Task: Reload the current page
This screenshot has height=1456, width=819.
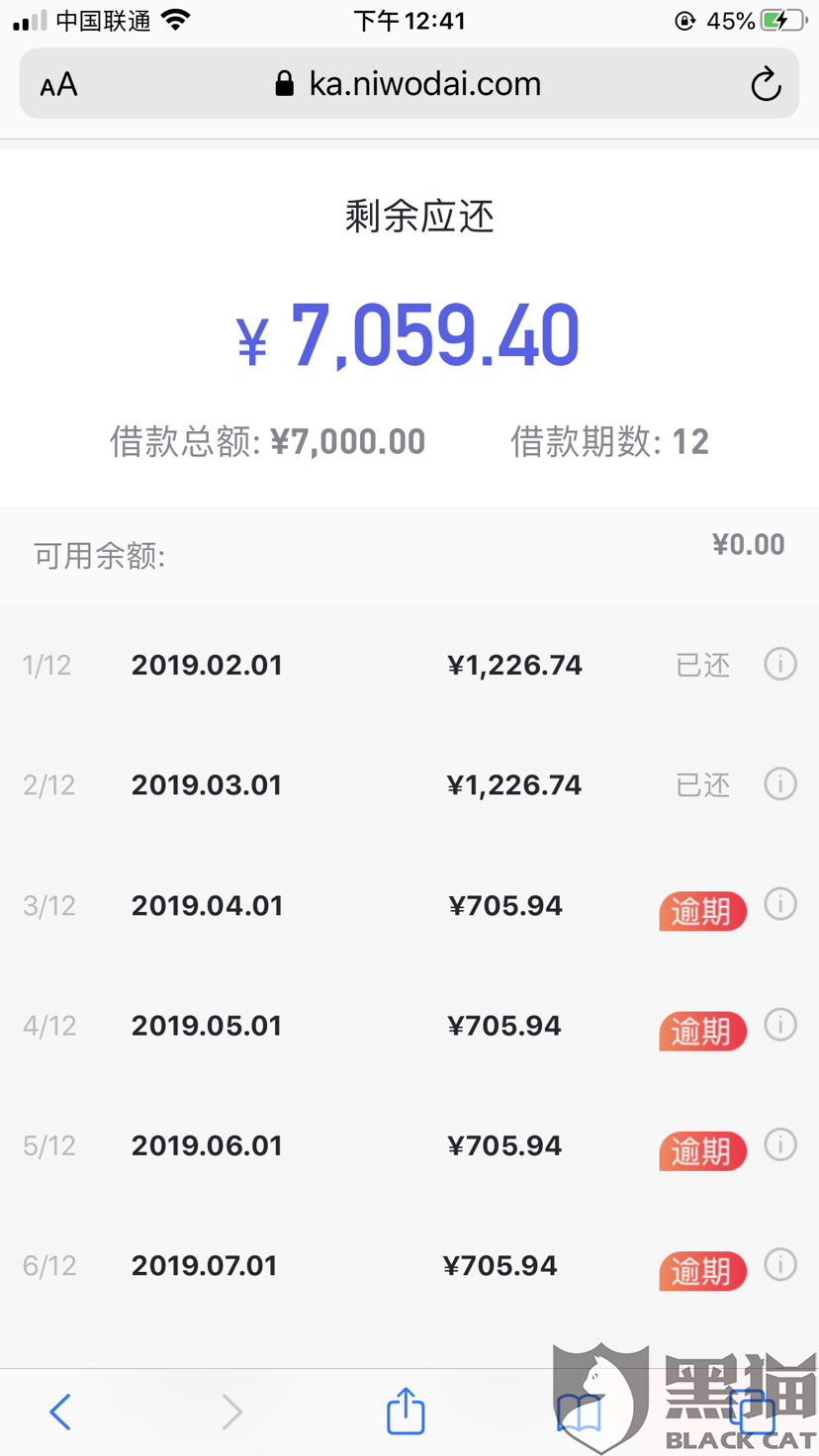Action: pos(765,85)
